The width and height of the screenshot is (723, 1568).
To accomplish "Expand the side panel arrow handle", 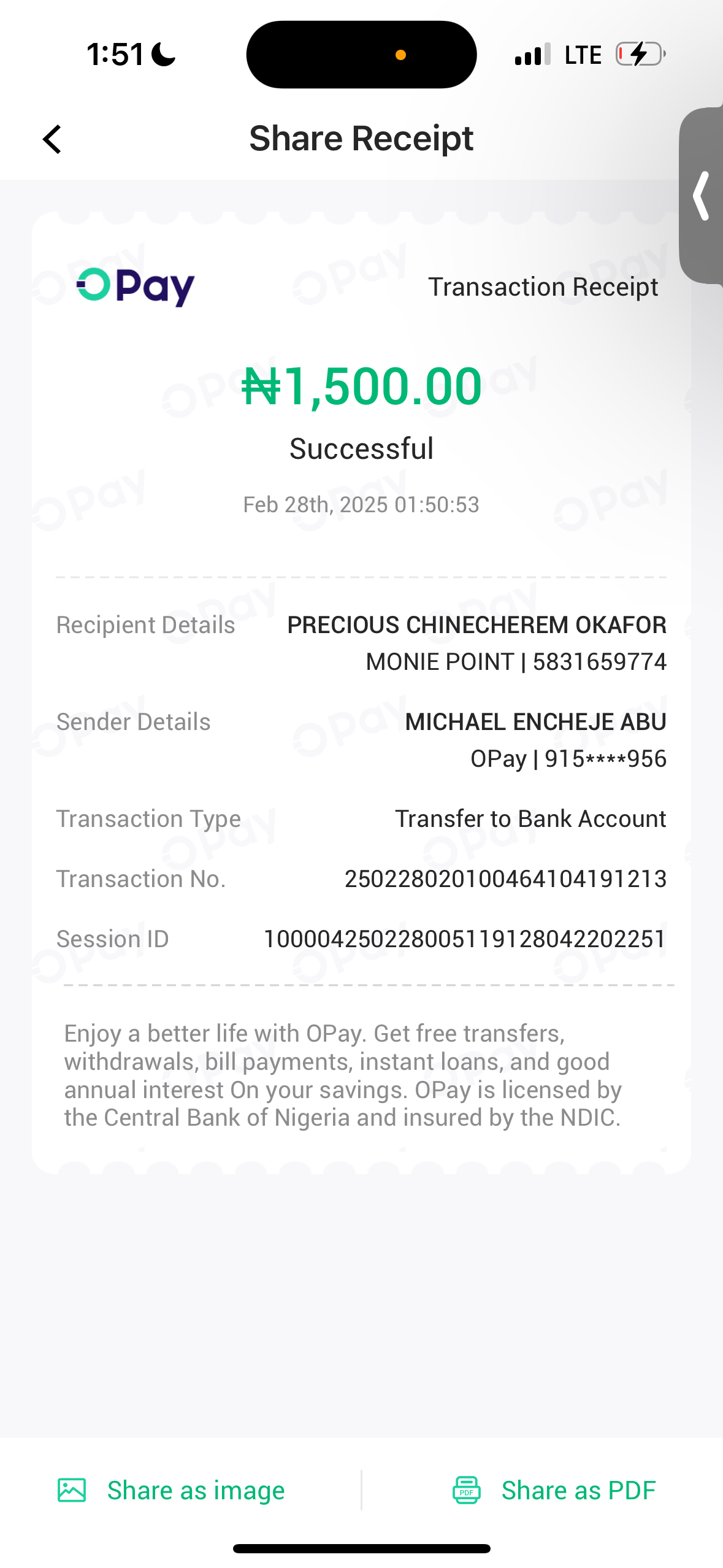I will coord(702,196).
